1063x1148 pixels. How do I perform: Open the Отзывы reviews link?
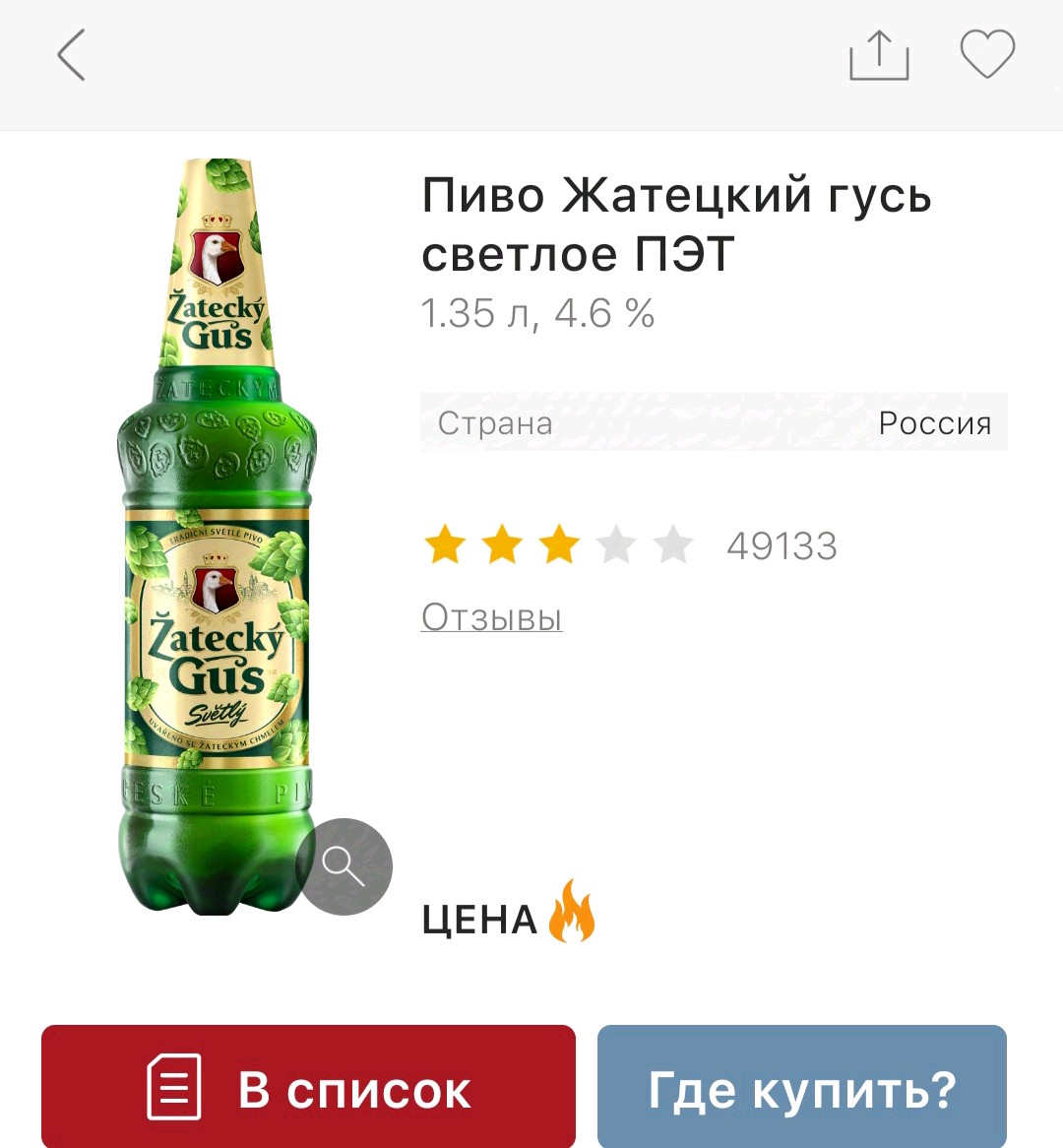[491, 617]
